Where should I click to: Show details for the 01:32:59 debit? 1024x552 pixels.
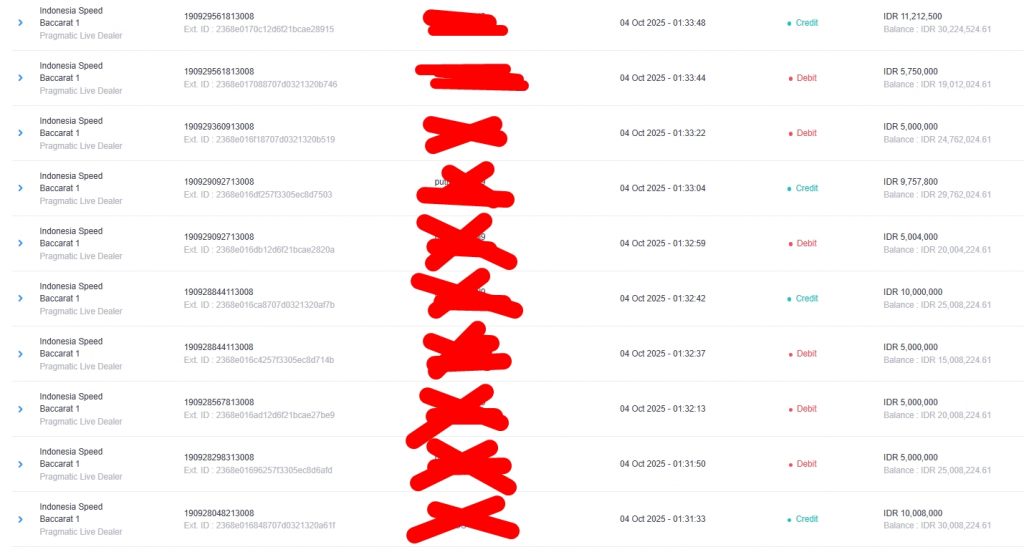[20, 243]
